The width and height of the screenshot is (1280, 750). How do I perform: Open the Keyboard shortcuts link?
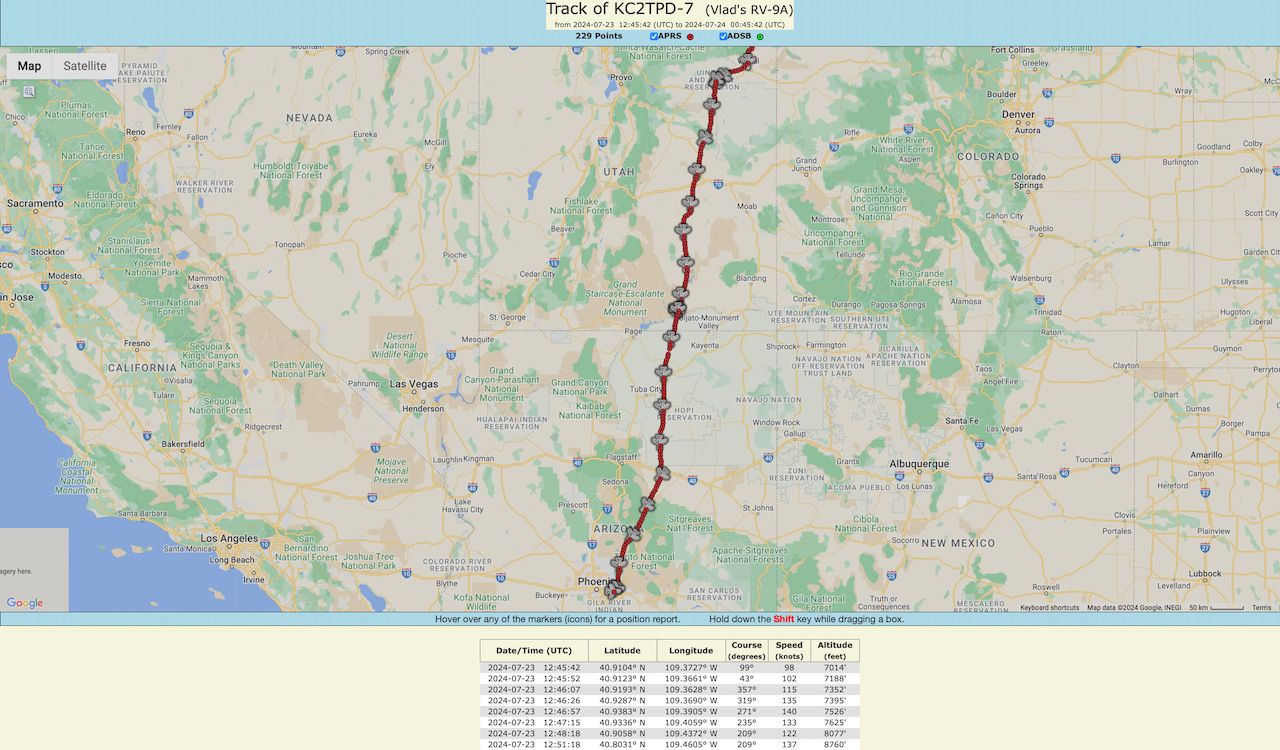pyautogui.click(x=1049, y=607)
